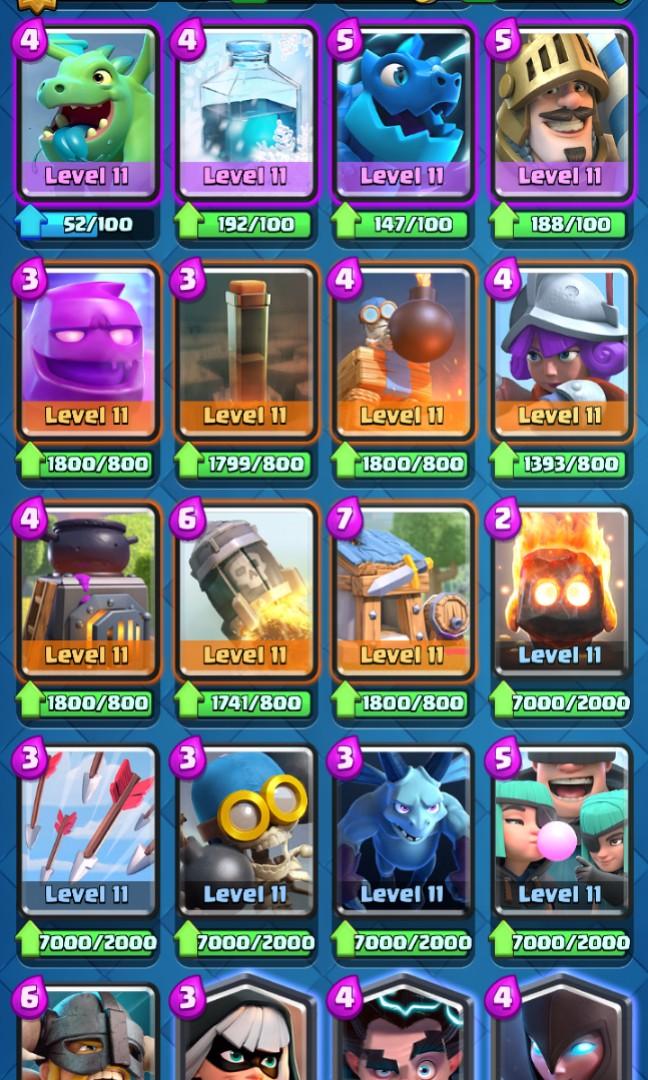Open the Freeze spell card
Viewport: 648px width, 1080px height.
246,112
